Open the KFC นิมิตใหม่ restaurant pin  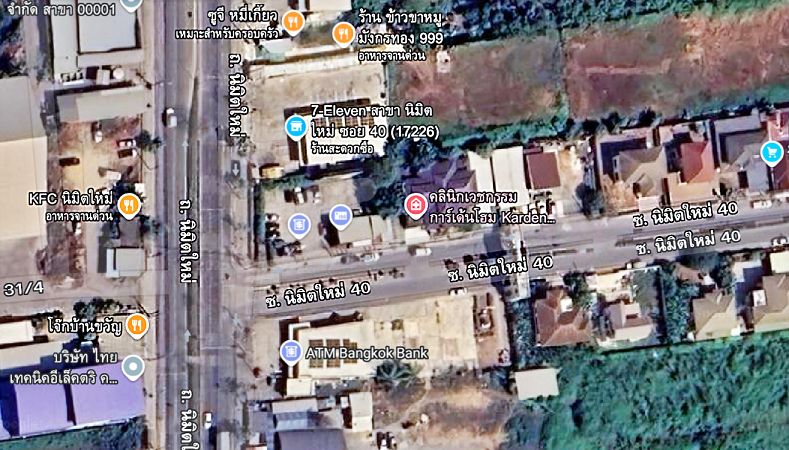click(x=128, y=206)
